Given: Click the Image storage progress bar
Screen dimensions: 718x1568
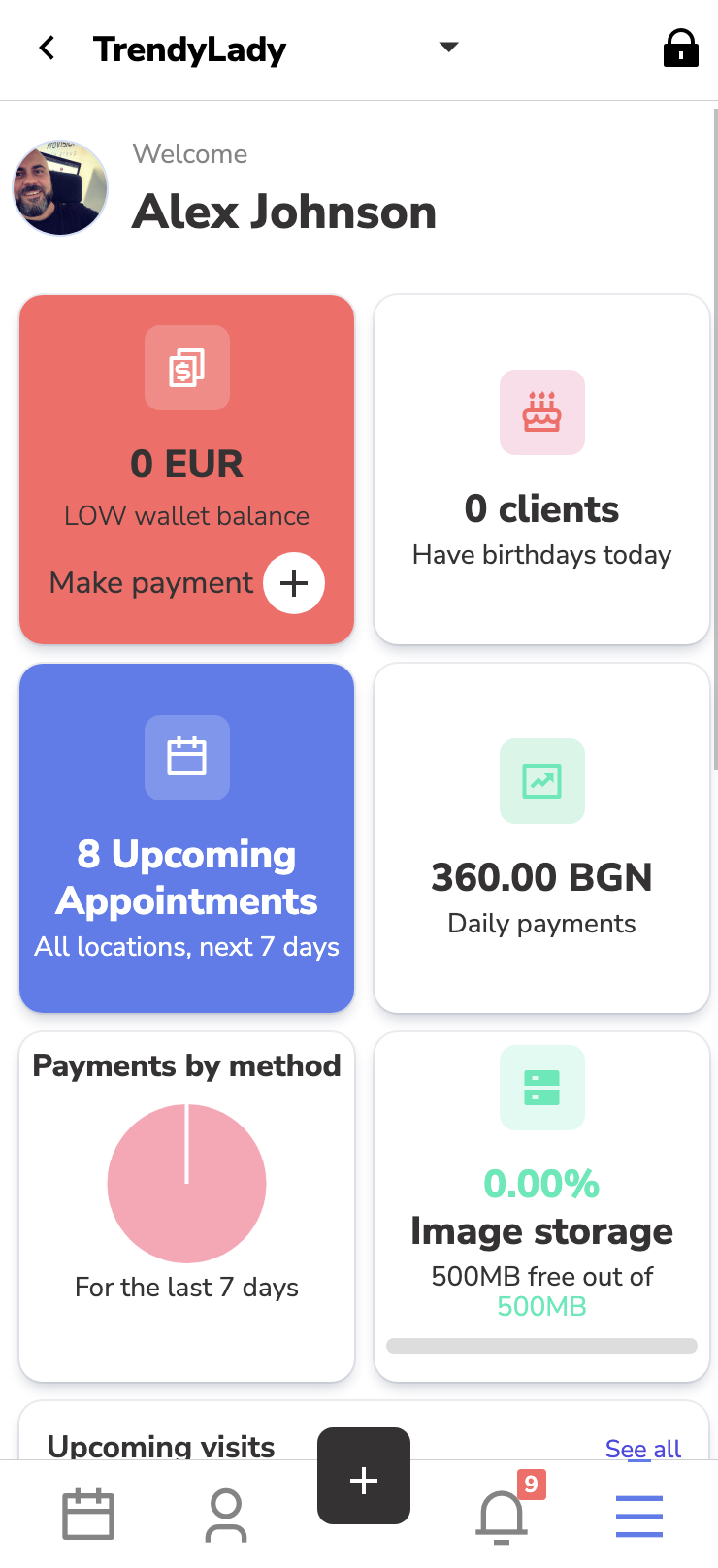Looking at the screenshot, I should coord(541,1346).
